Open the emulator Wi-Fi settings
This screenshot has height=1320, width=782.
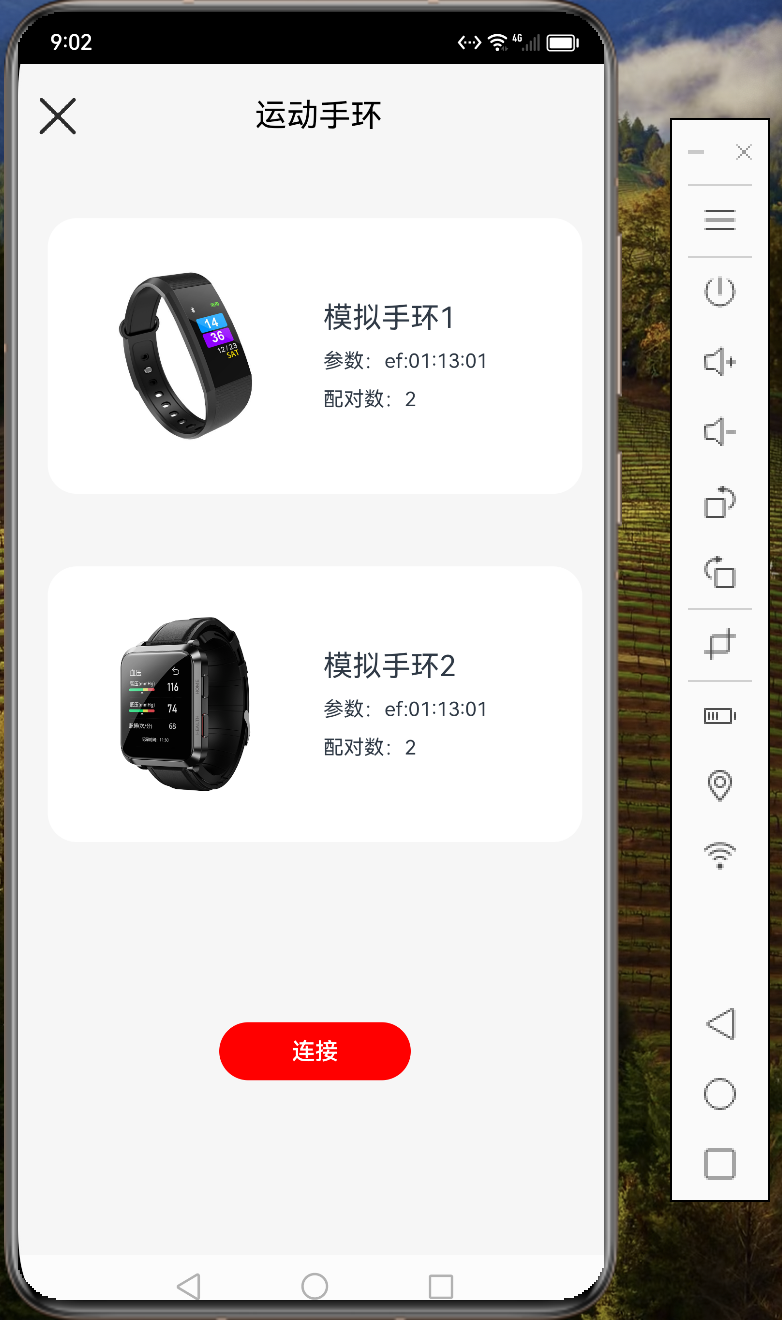click(x=720, y=855)
